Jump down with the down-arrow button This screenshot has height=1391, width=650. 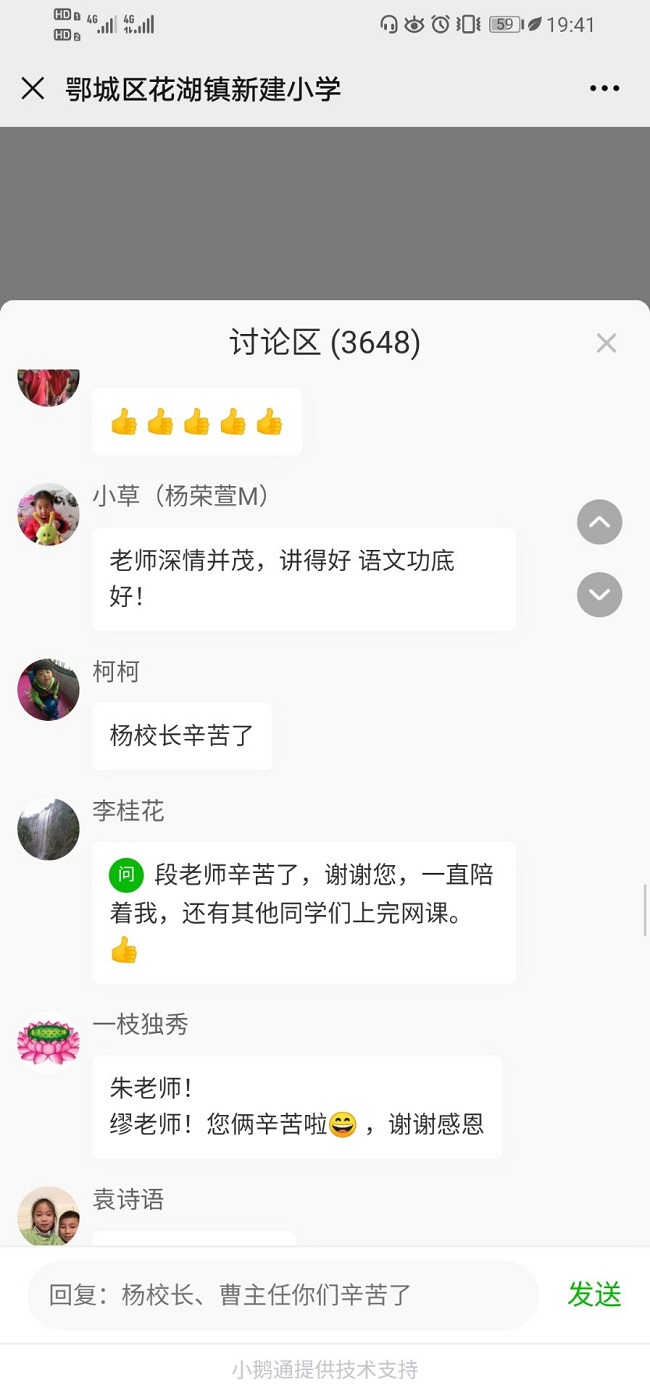coord(600,595)
